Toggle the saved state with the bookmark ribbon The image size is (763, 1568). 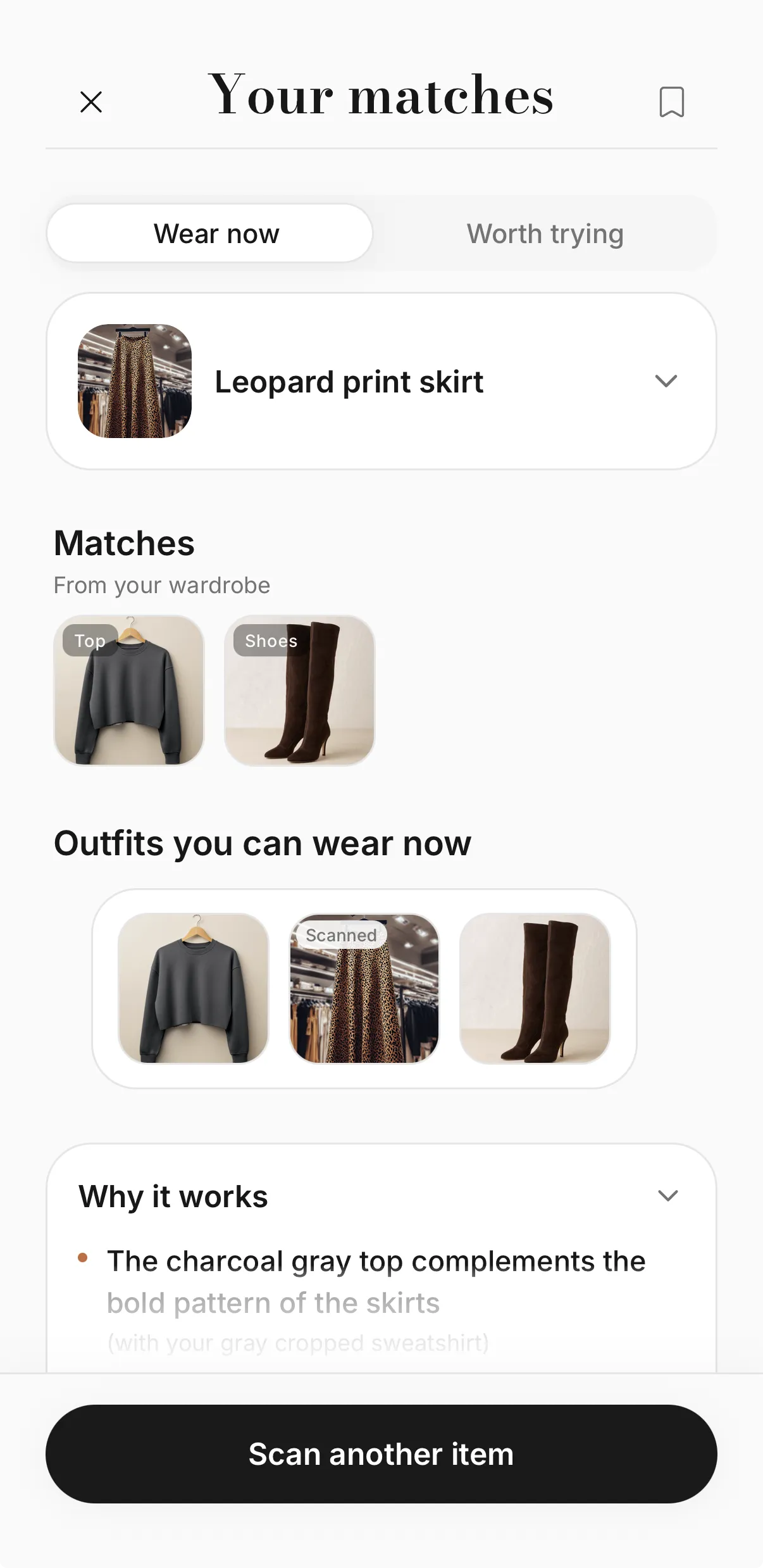pos(672,101)
